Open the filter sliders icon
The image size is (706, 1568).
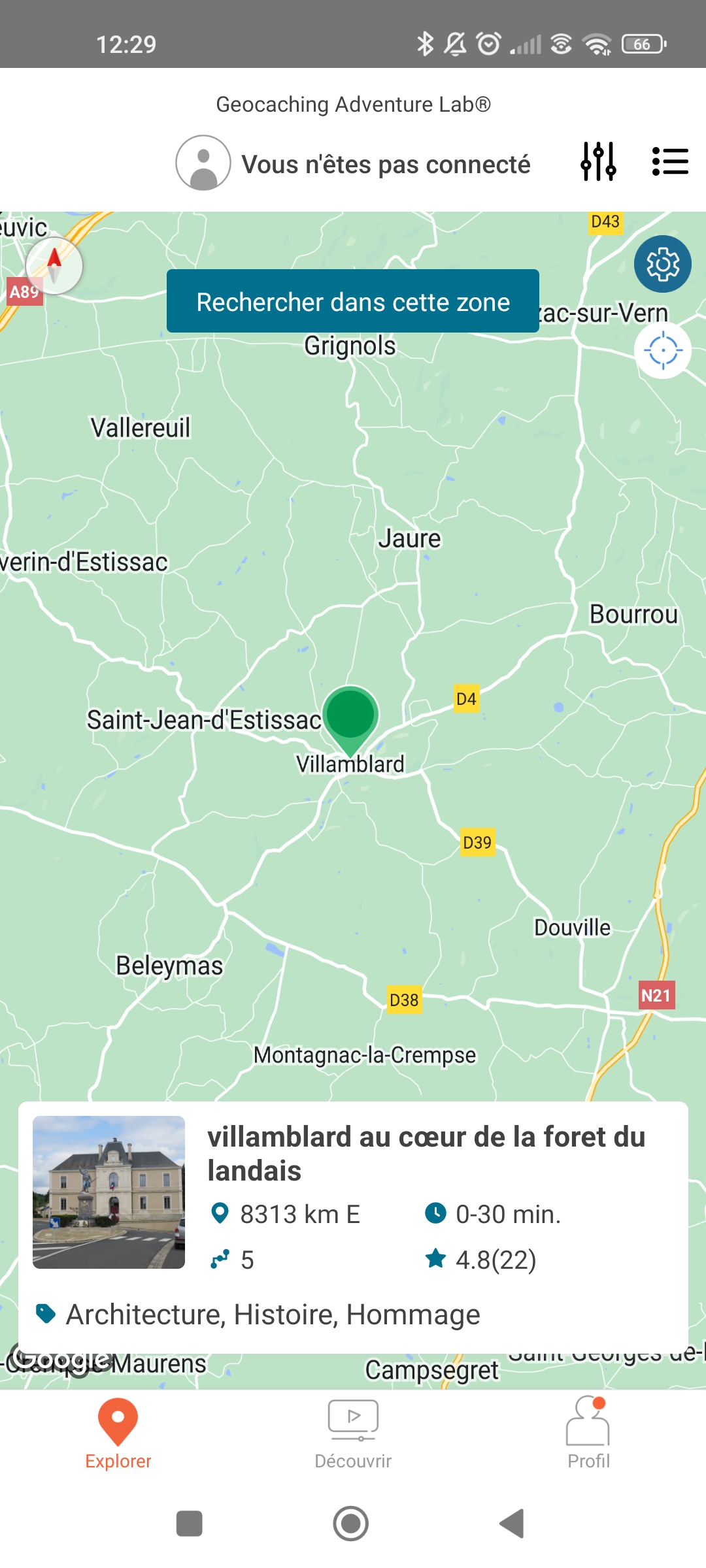click(x=598, y=161)
